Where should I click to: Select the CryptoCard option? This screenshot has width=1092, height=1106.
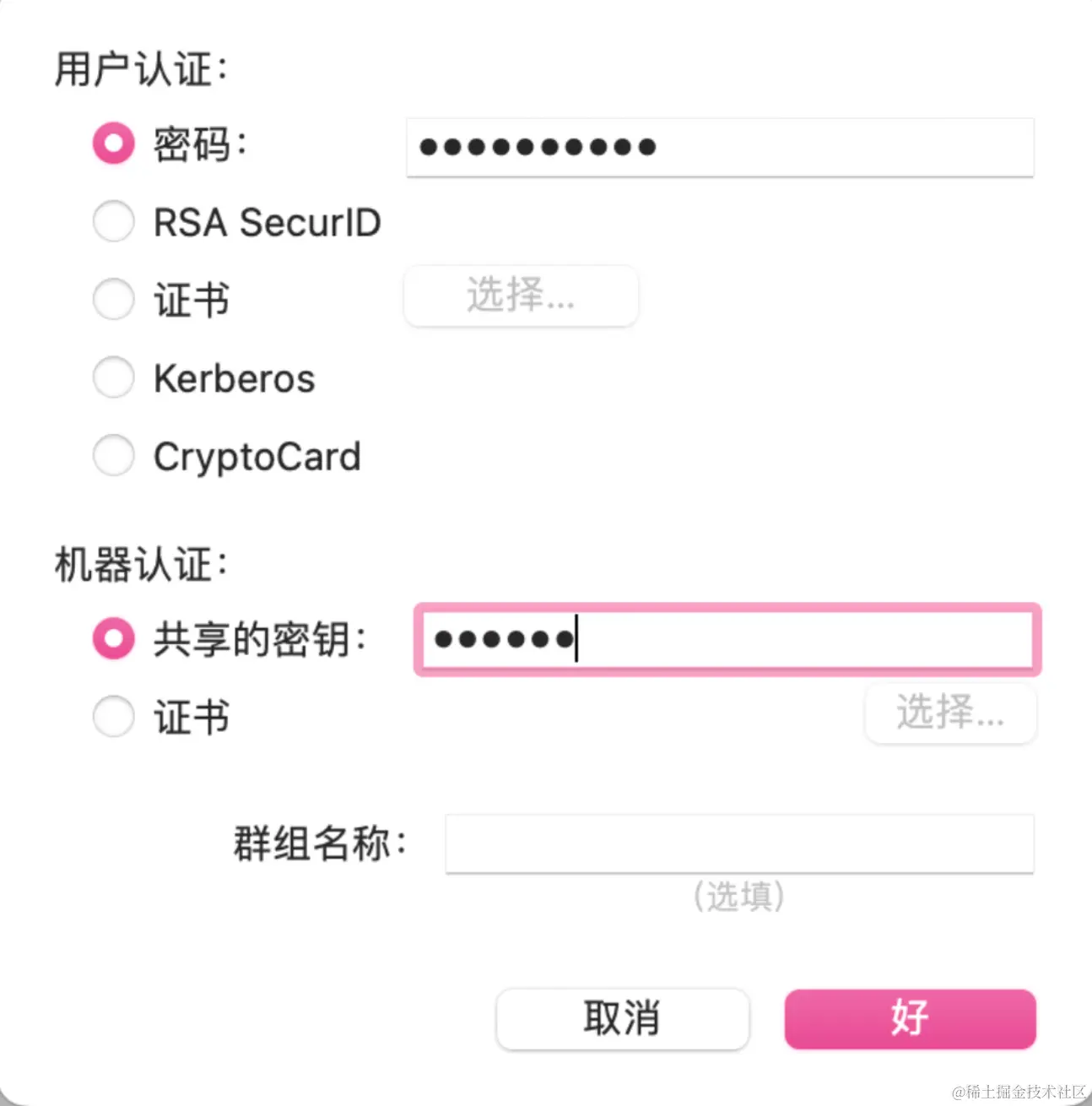click(x=113, y=456)
